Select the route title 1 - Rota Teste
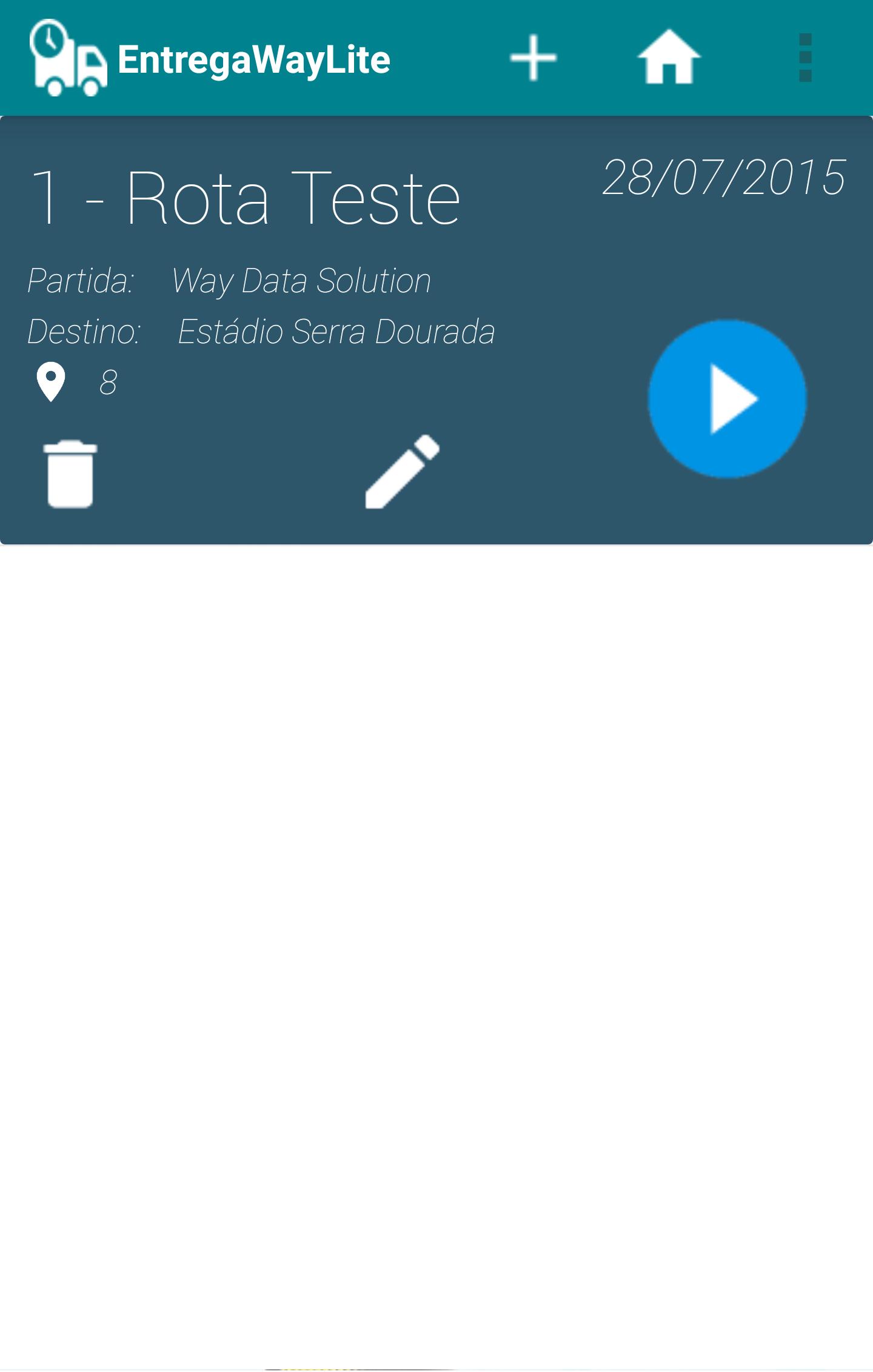The width and height of the screenshot is (873, 1372). pyautogui.click(x=246, y=197)
